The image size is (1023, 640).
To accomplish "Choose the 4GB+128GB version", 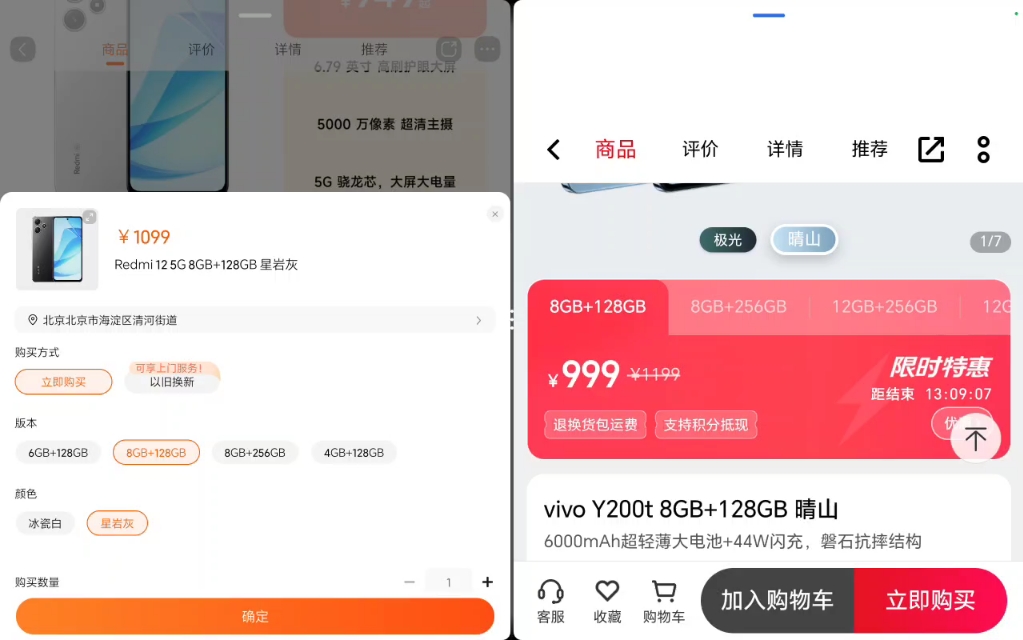I will 354,453.
